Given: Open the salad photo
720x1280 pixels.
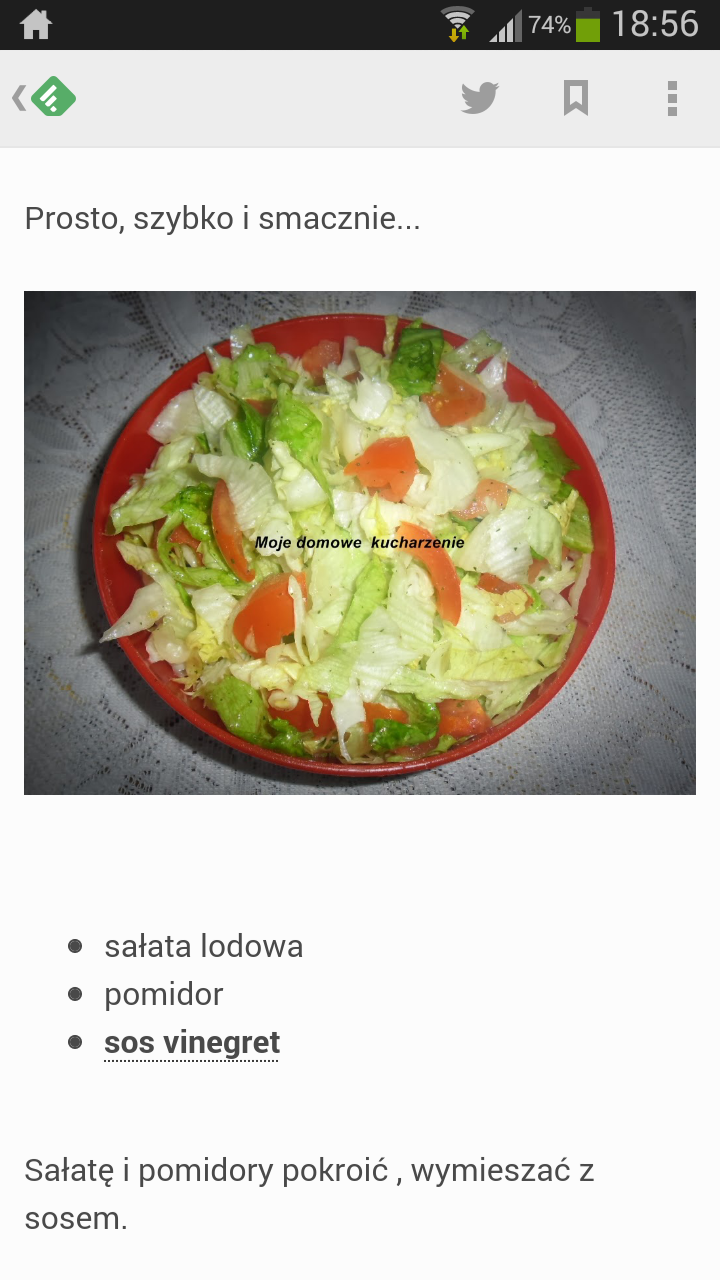Looking at the screenshot, I should pos(360,543).
